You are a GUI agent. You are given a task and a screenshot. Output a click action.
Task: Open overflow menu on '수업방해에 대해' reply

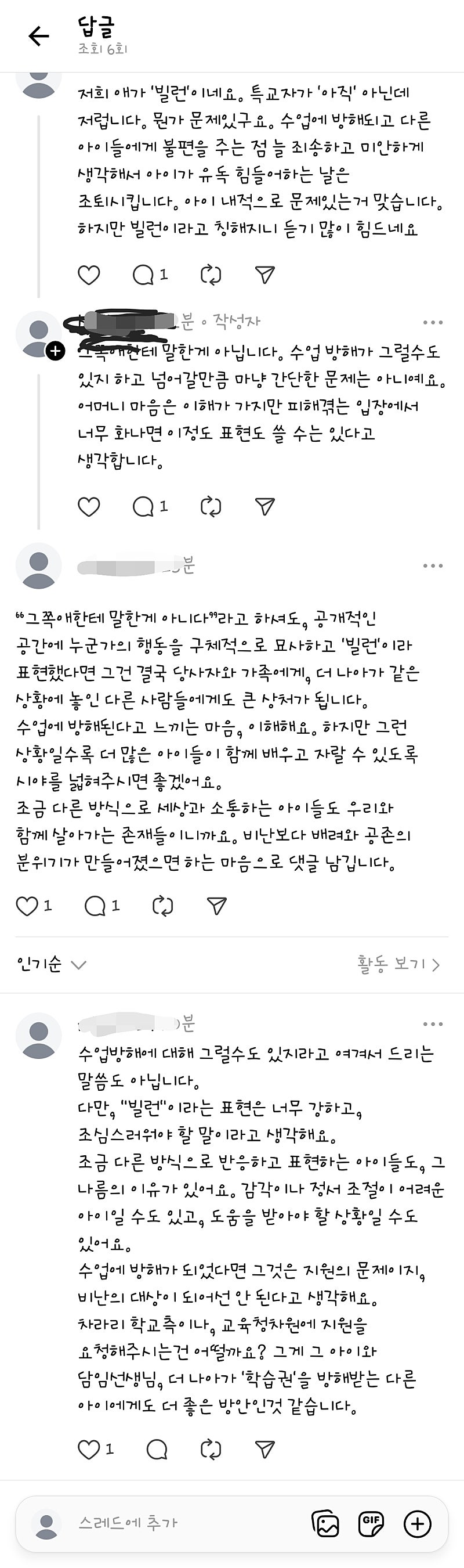point(432,1024)
